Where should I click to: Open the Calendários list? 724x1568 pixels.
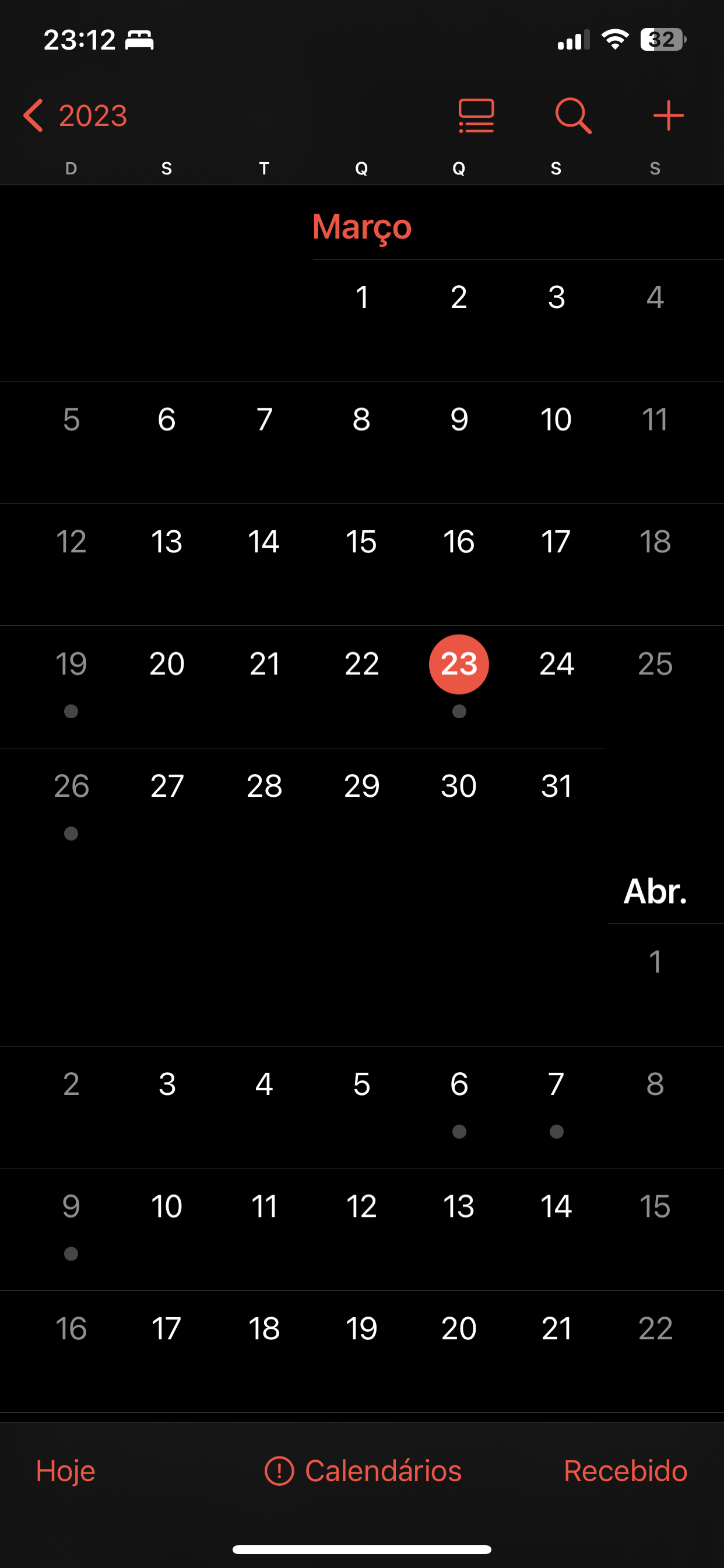[x=363, y=1471]
